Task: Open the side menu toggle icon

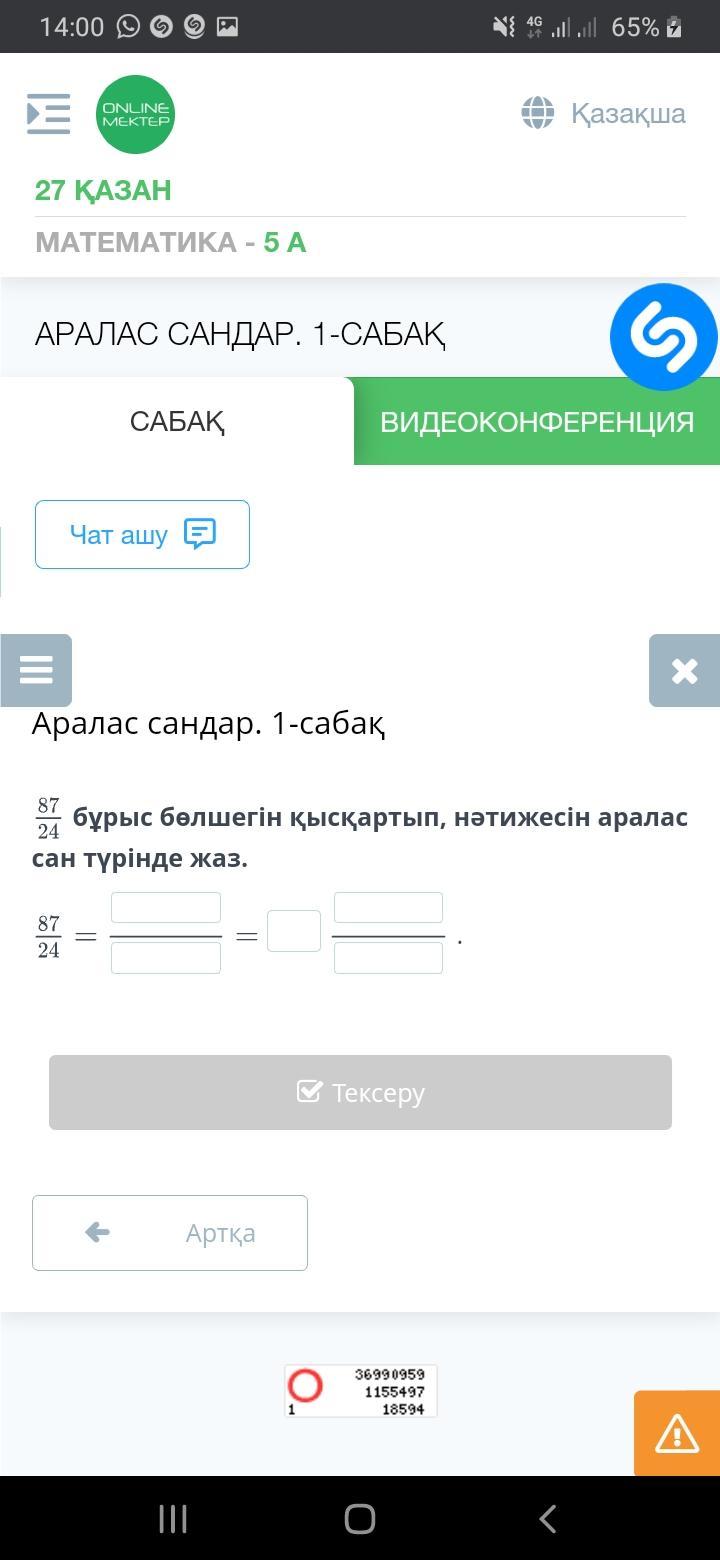Action: pos(48,114)
